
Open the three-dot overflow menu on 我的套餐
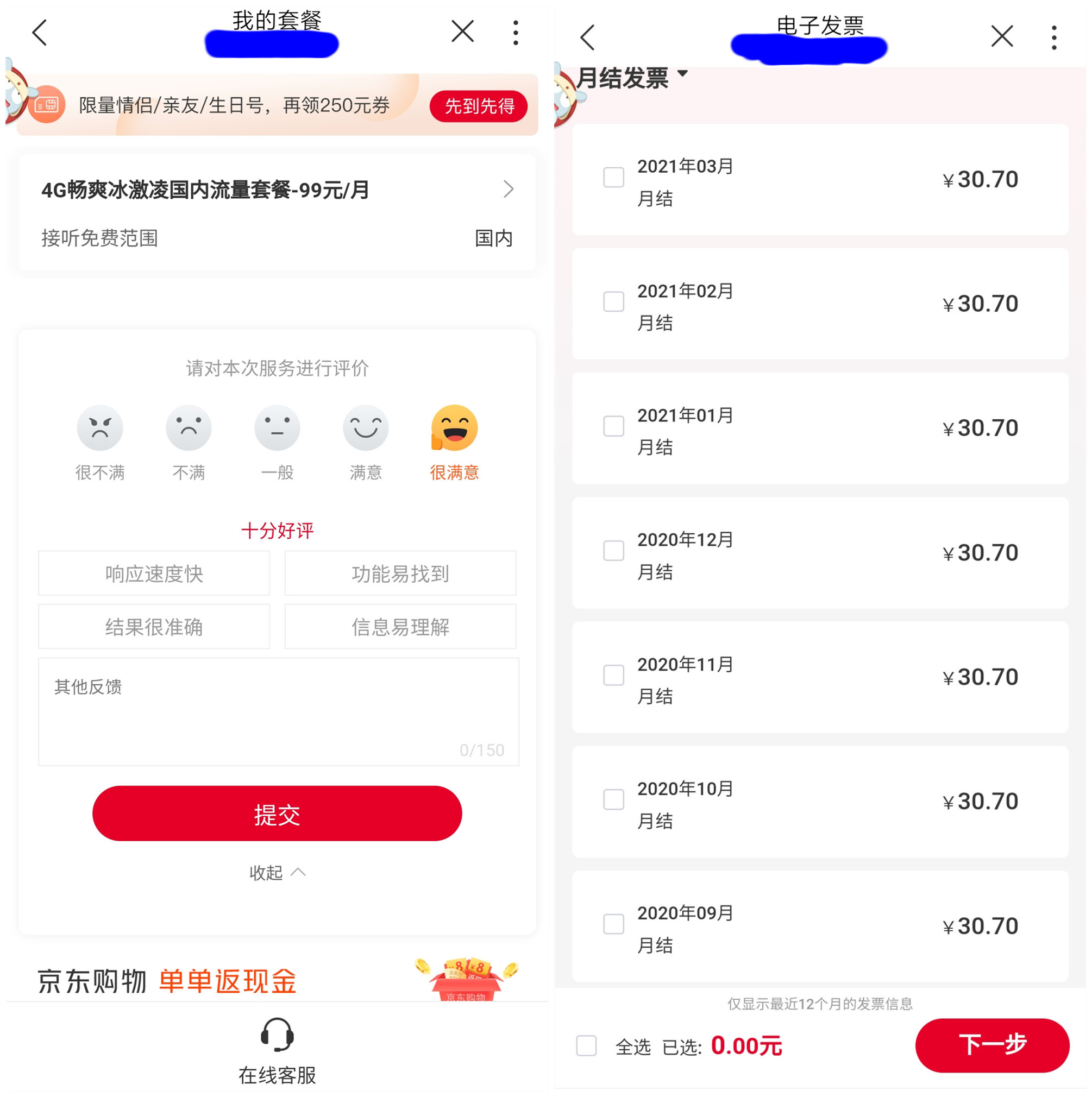[x=516, y=33]
